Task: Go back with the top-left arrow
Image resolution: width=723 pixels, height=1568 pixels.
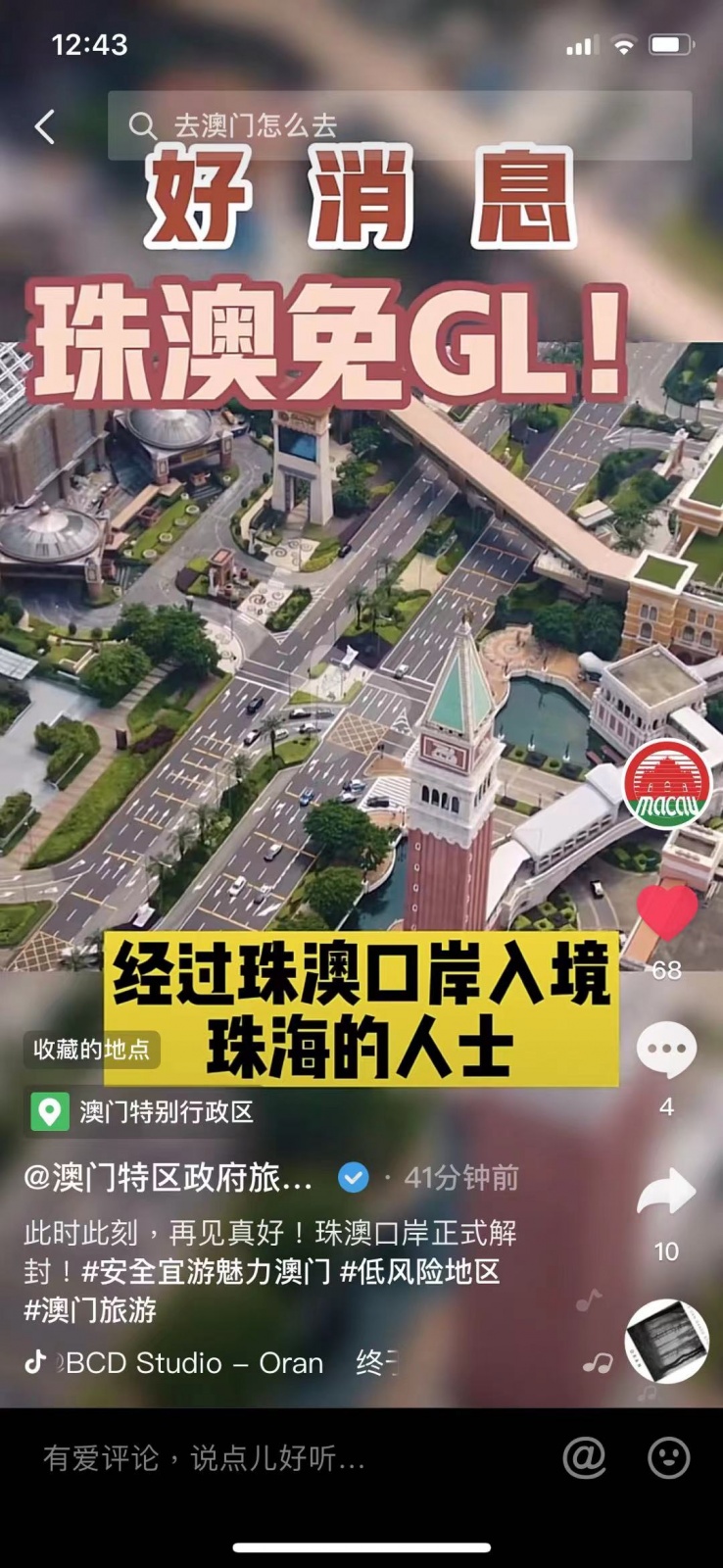Action: (x=45, y=126)
